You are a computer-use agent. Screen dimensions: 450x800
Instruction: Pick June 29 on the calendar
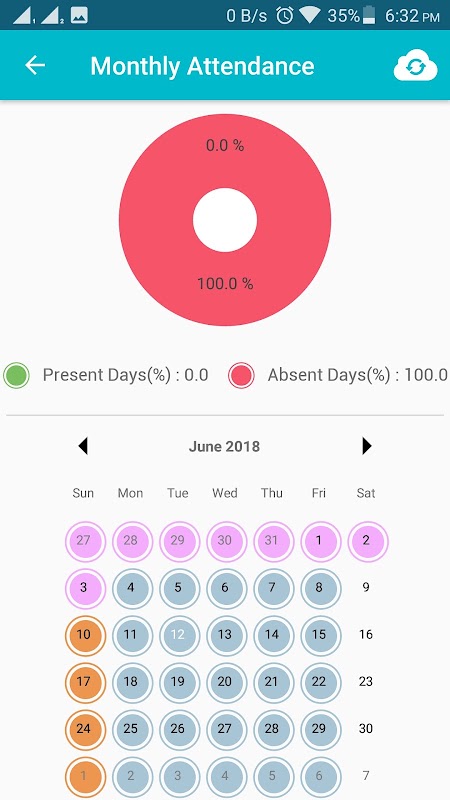(319, 729)
